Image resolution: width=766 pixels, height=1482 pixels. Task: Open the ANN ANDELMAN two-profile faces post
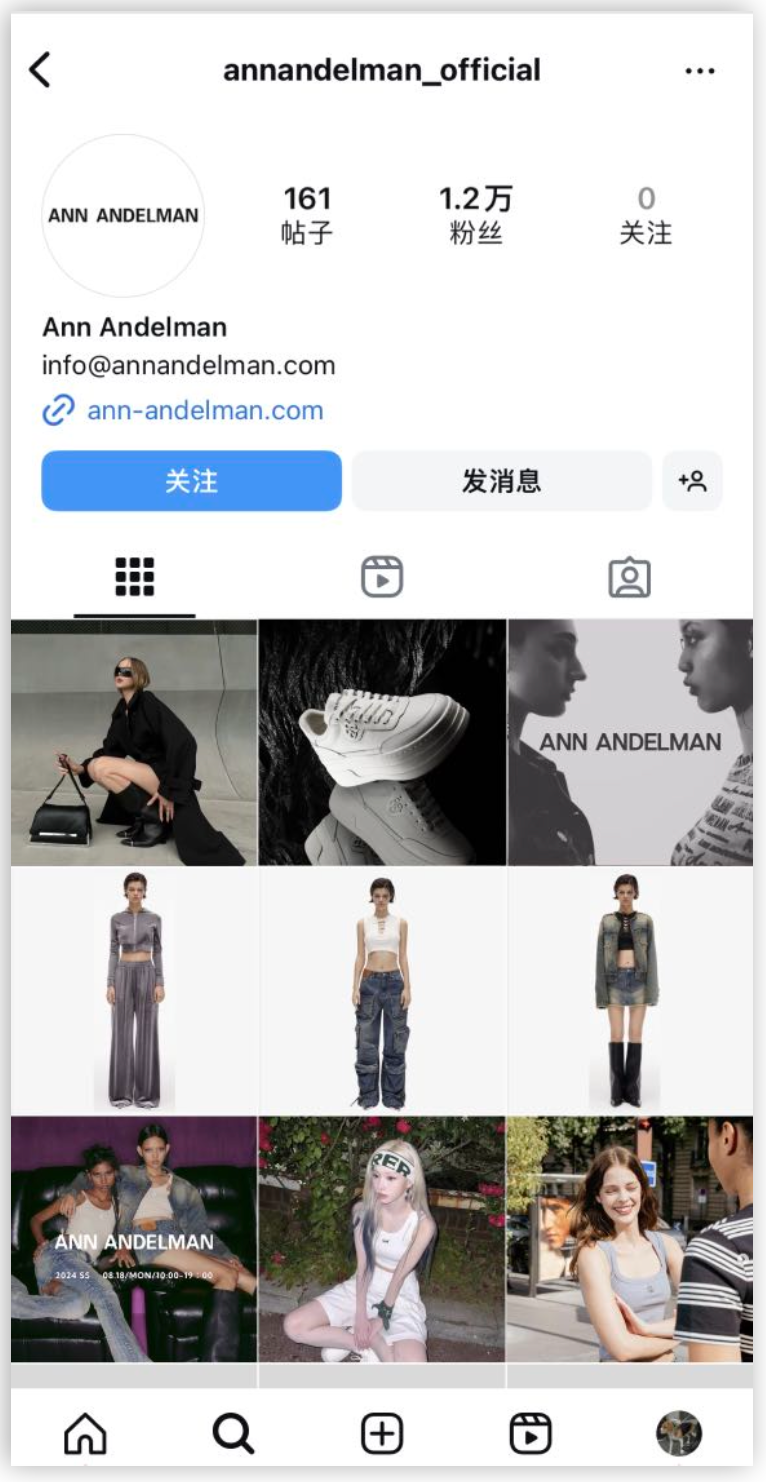point(630,742)
